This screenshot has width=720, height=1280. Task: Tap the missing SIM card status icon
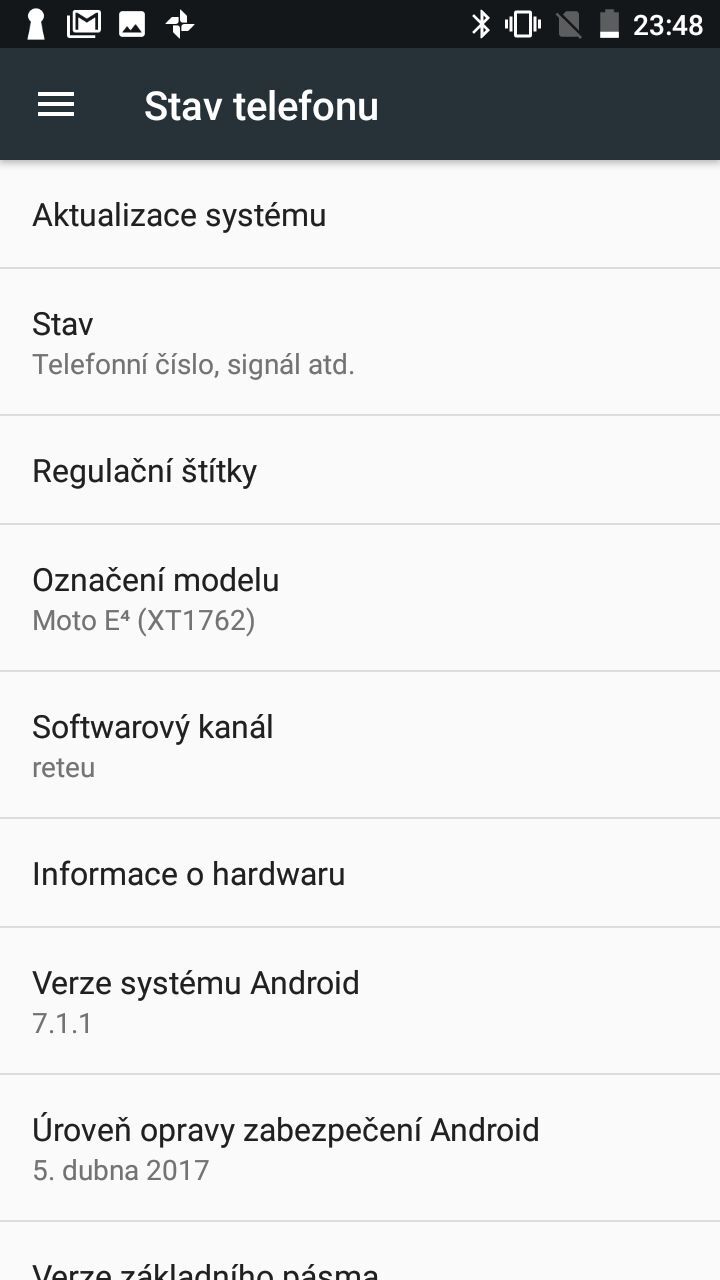pyautogui.click(x=568, y=23)
